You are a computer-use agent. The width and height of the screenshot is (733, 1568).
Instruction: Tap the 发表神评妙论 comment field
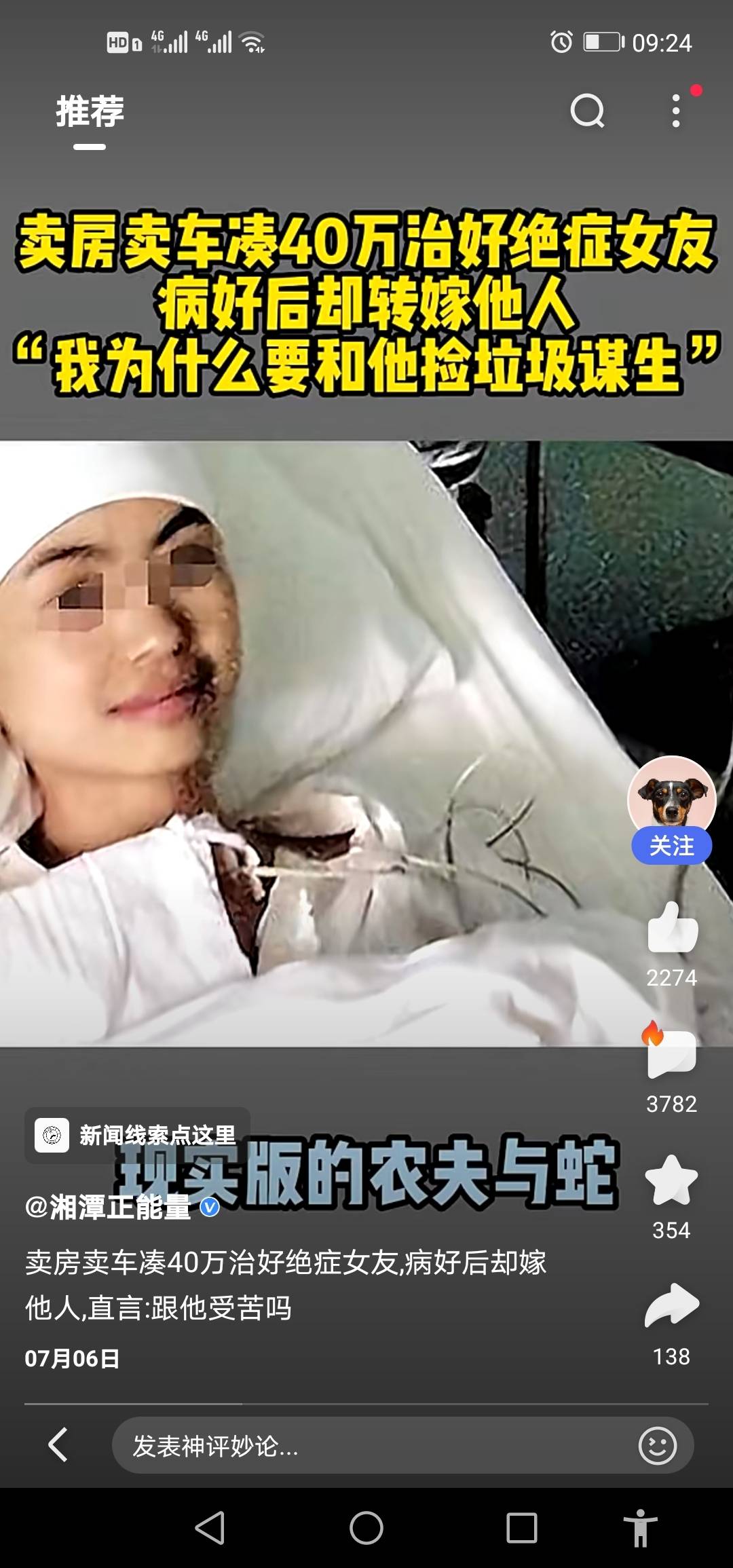point(366,1446)
